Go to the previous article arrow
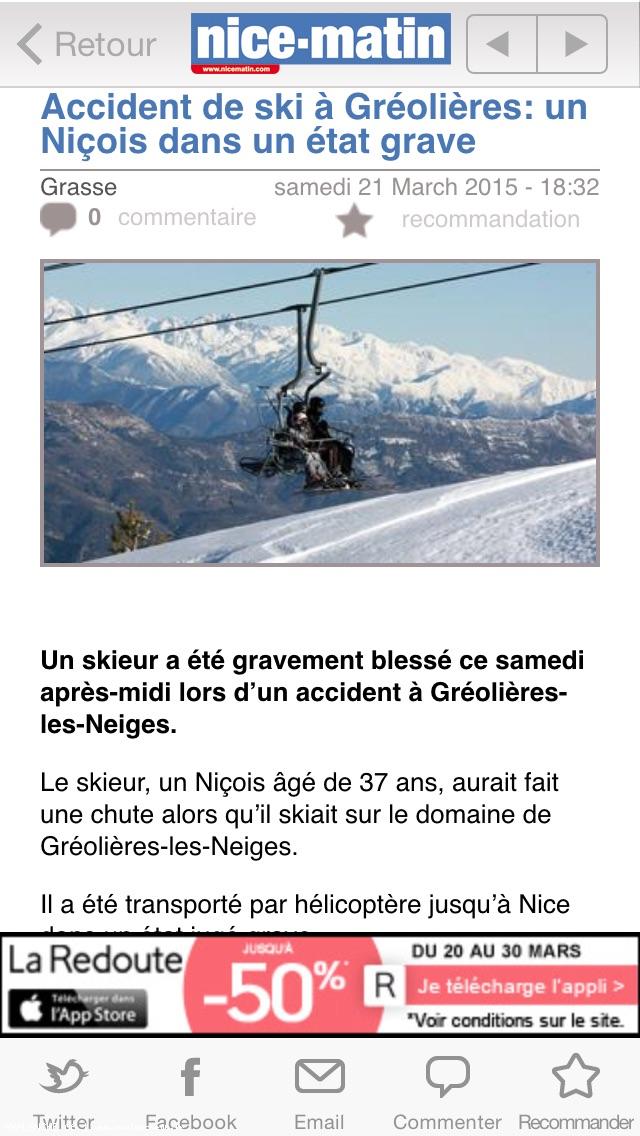The height and width of the screenshot is (1136, 640). click(501, 44)
